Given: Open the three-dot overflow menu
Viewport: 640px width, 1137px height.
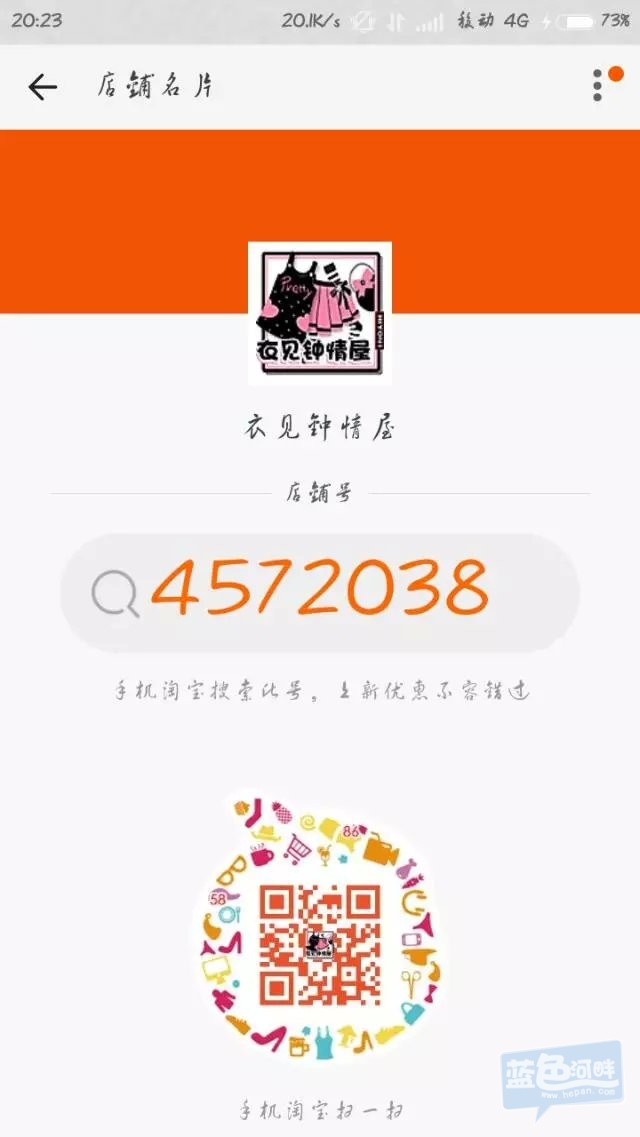Looking at the screenshot, I should click(x=598, y=86).
